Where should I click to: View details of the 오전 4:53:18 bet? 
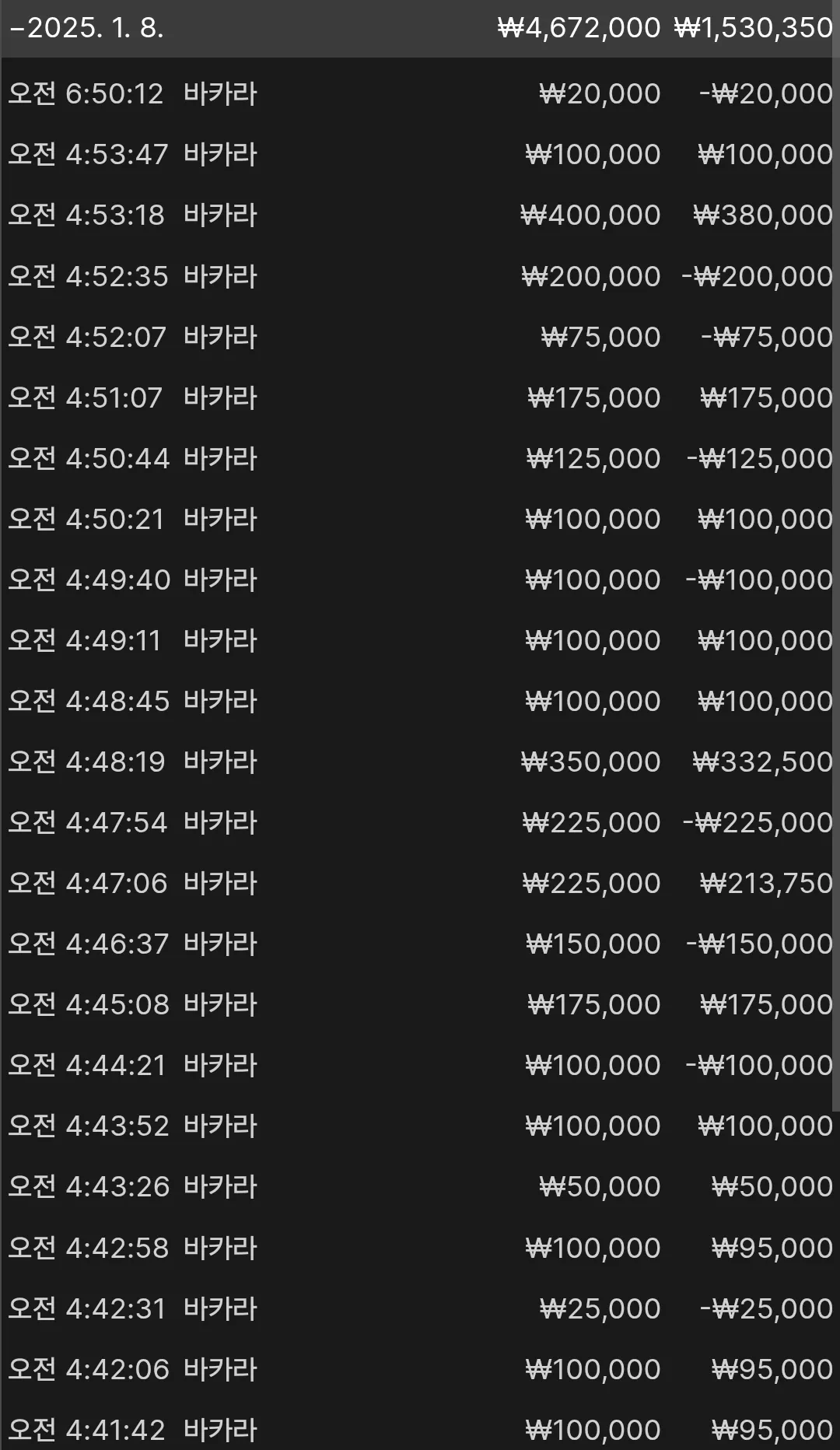418,215
